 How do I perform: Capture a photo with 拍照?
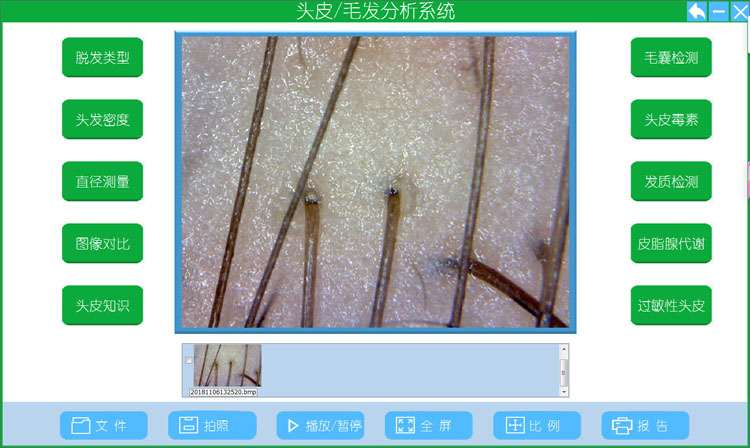point(212,425)
